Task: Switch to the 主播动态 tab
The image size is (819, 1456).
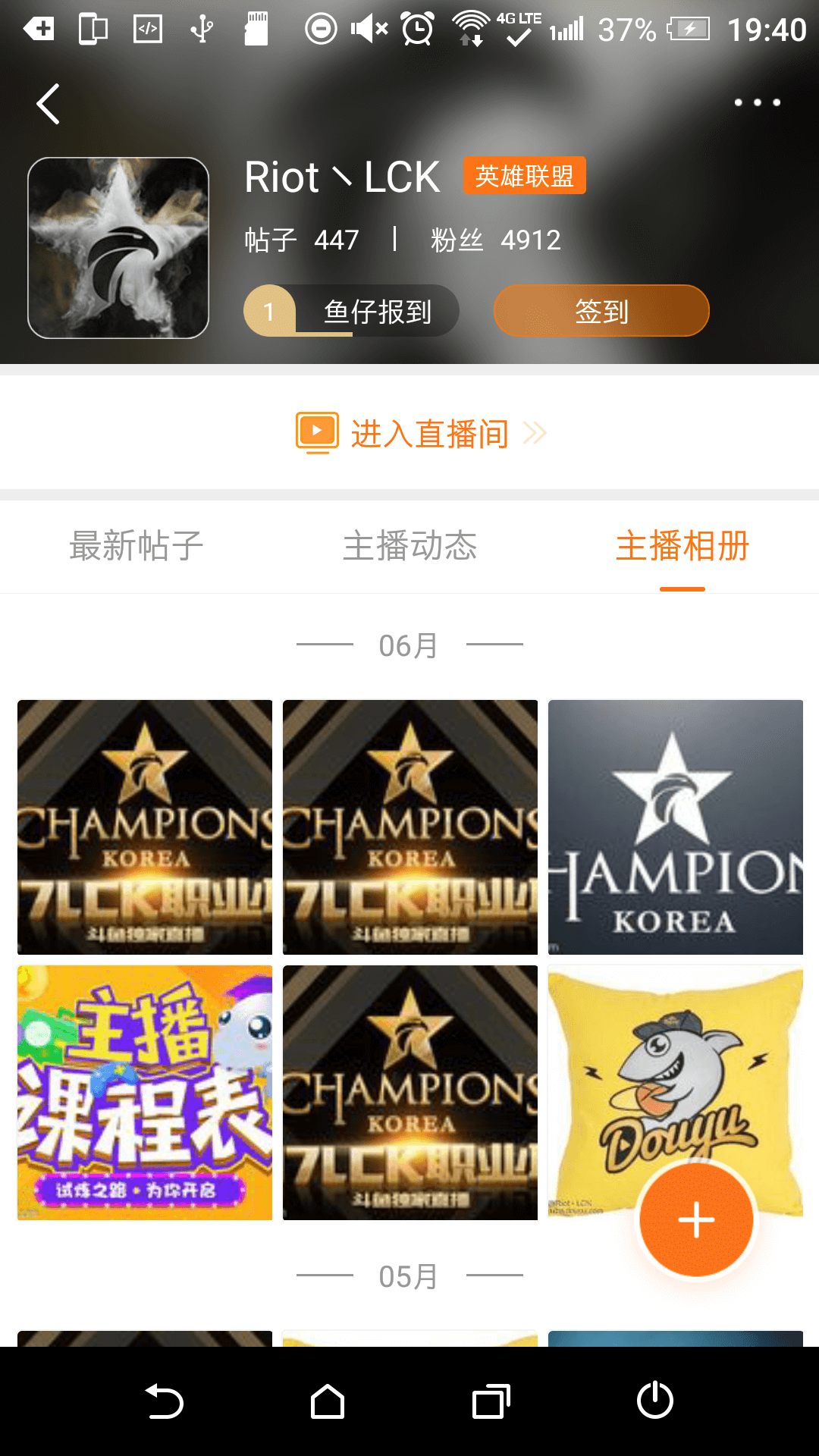Action: point(409,546)
